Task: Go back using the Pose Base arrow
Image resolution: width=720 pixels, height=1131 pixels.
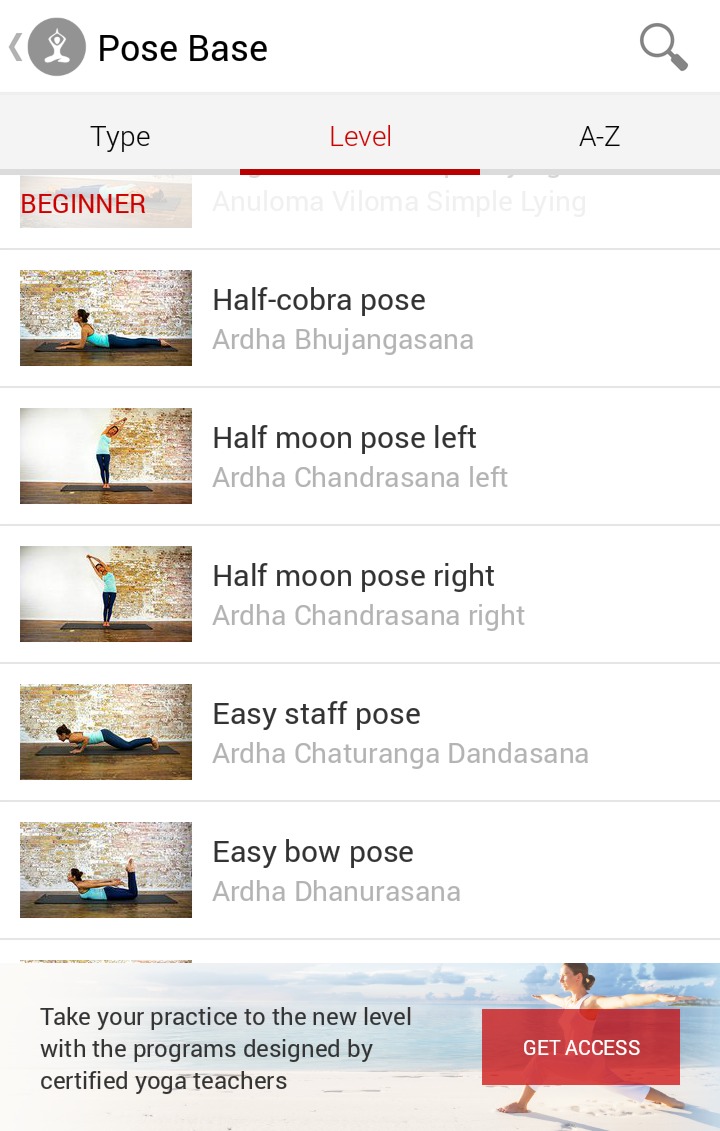Action: (x=16, y=47)
